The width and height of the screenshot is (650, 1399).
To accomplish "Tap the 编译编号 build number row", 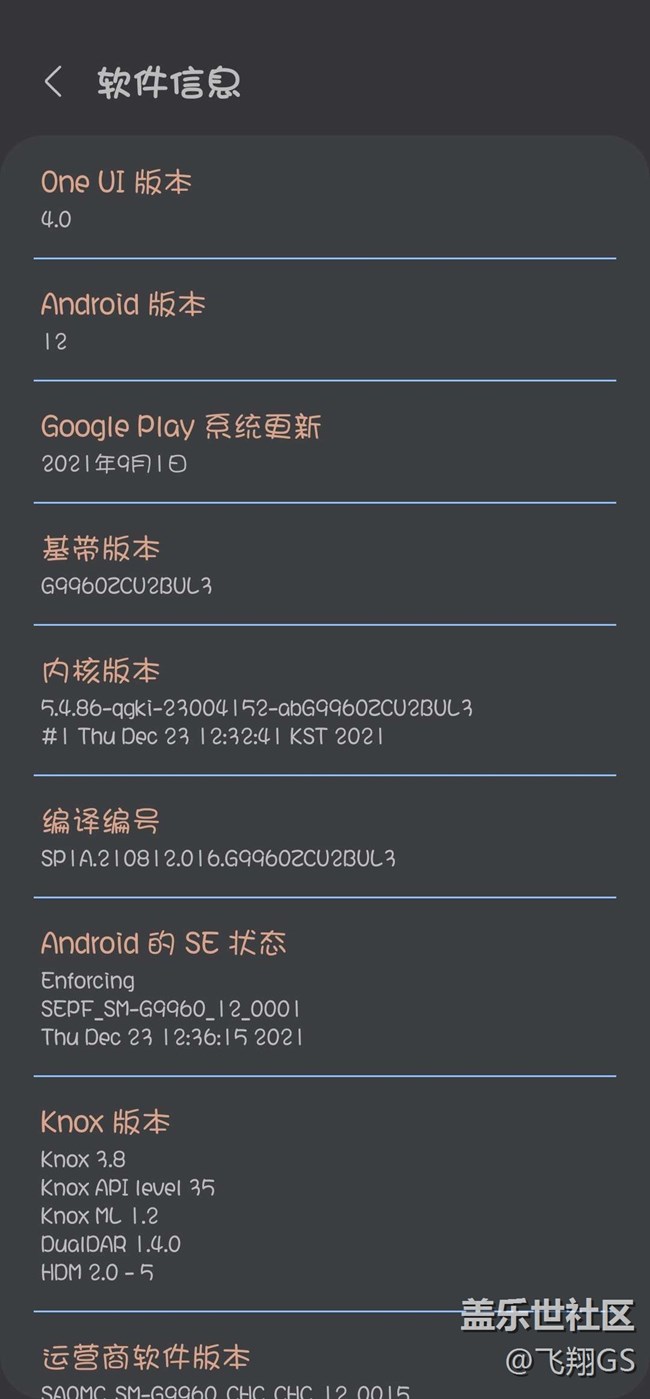I will pyautogui.click(x=324, y=838).
